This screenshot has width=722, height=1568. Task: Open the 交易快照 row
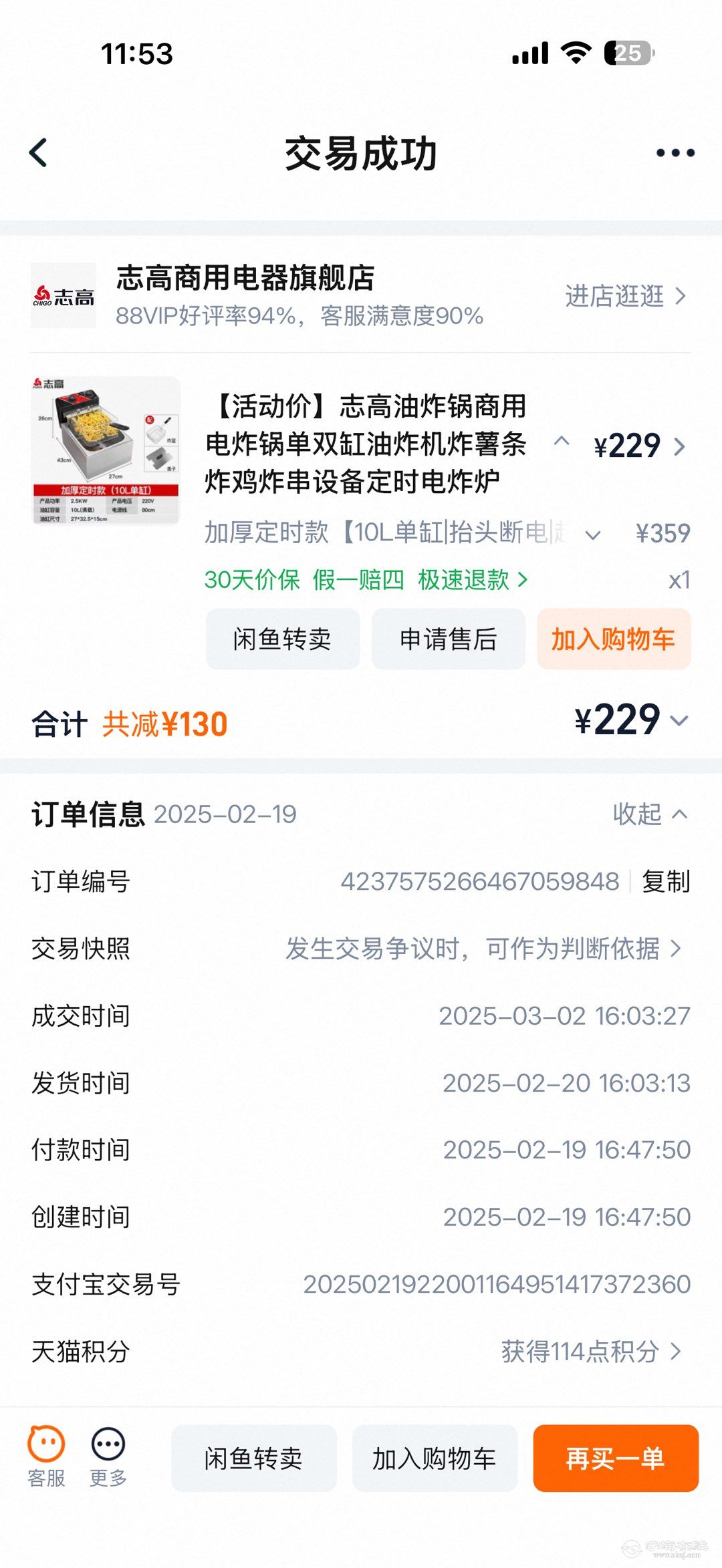(x=483, y=949)
